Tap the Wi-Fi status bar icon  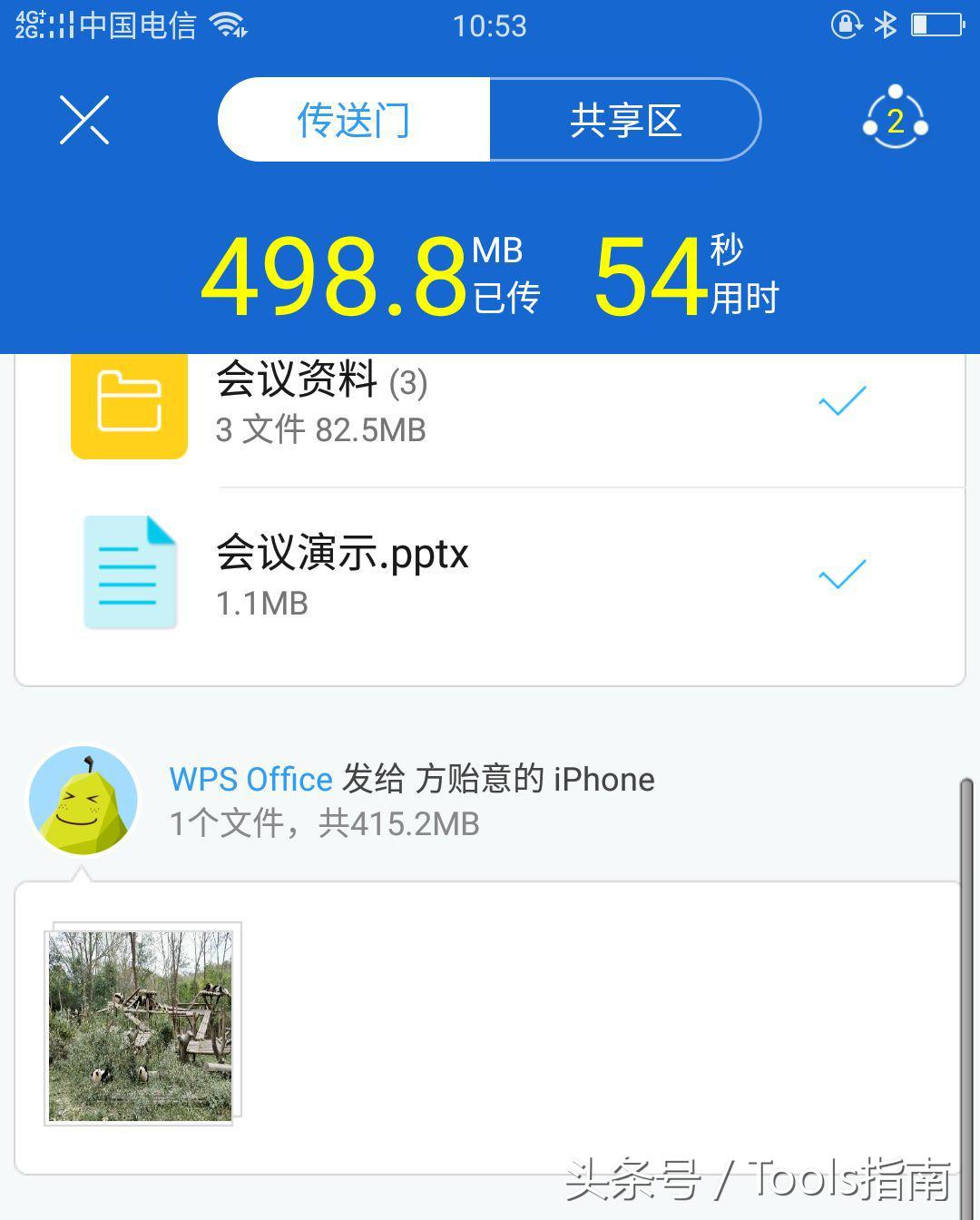(x=227, y=25)
